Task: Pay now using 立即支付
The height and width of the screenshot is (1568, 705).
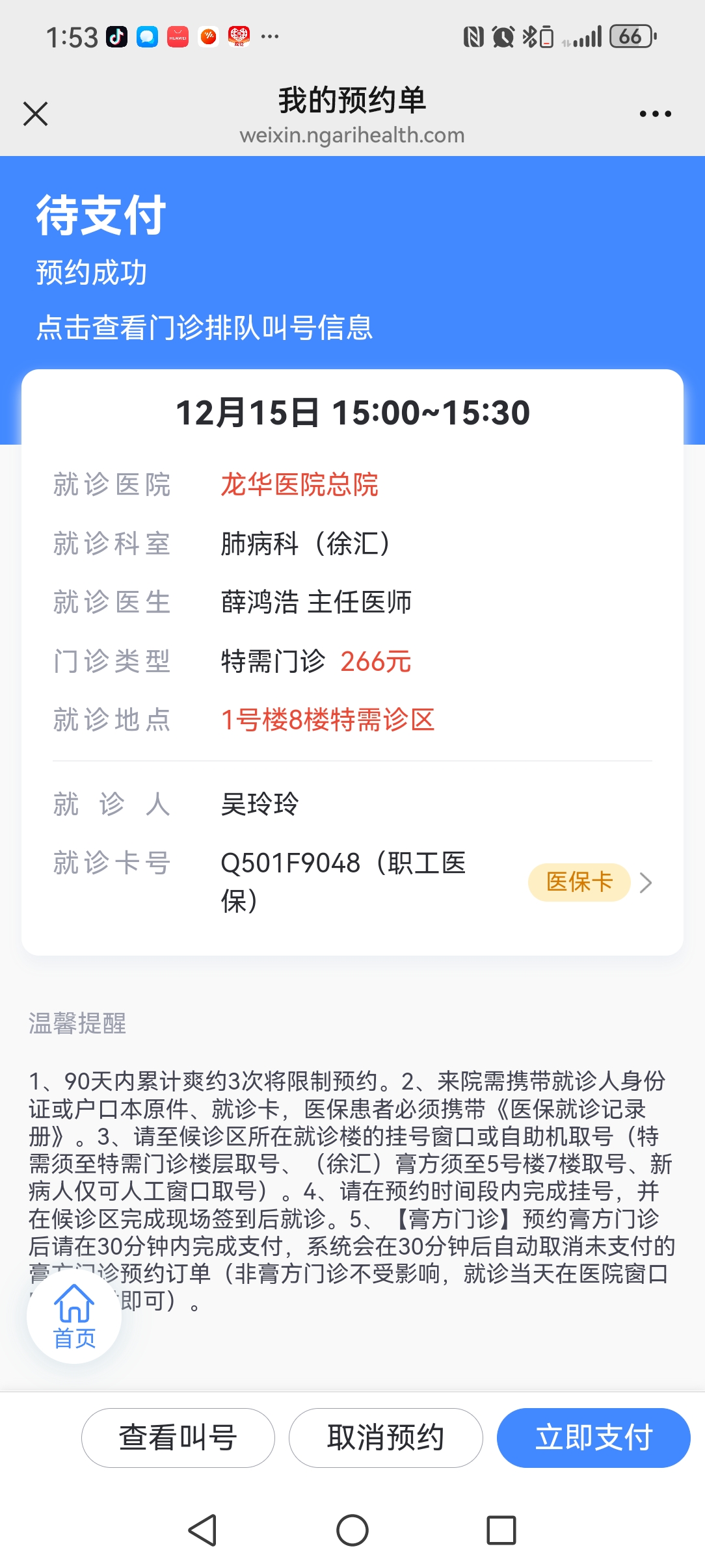Action: (x=593, y=1437)
